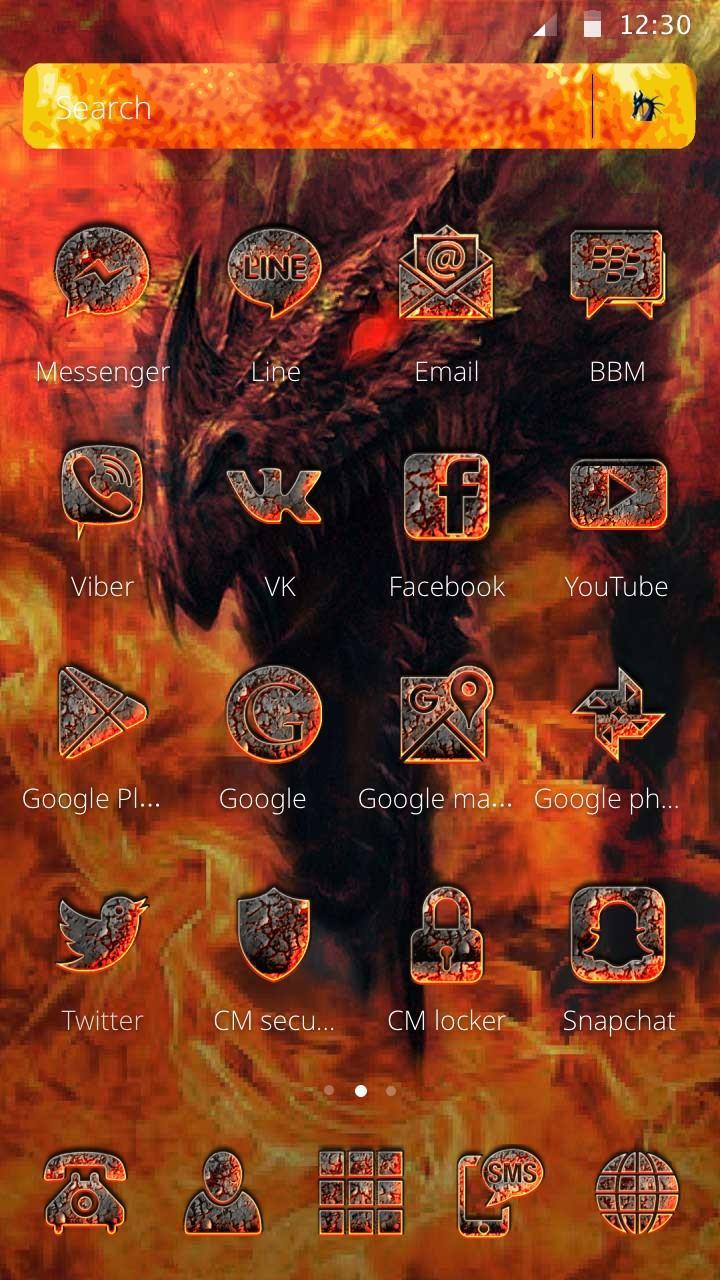Launch CM Security
The width and height of the screenshot is (720, 1280).
coord(274,936)
